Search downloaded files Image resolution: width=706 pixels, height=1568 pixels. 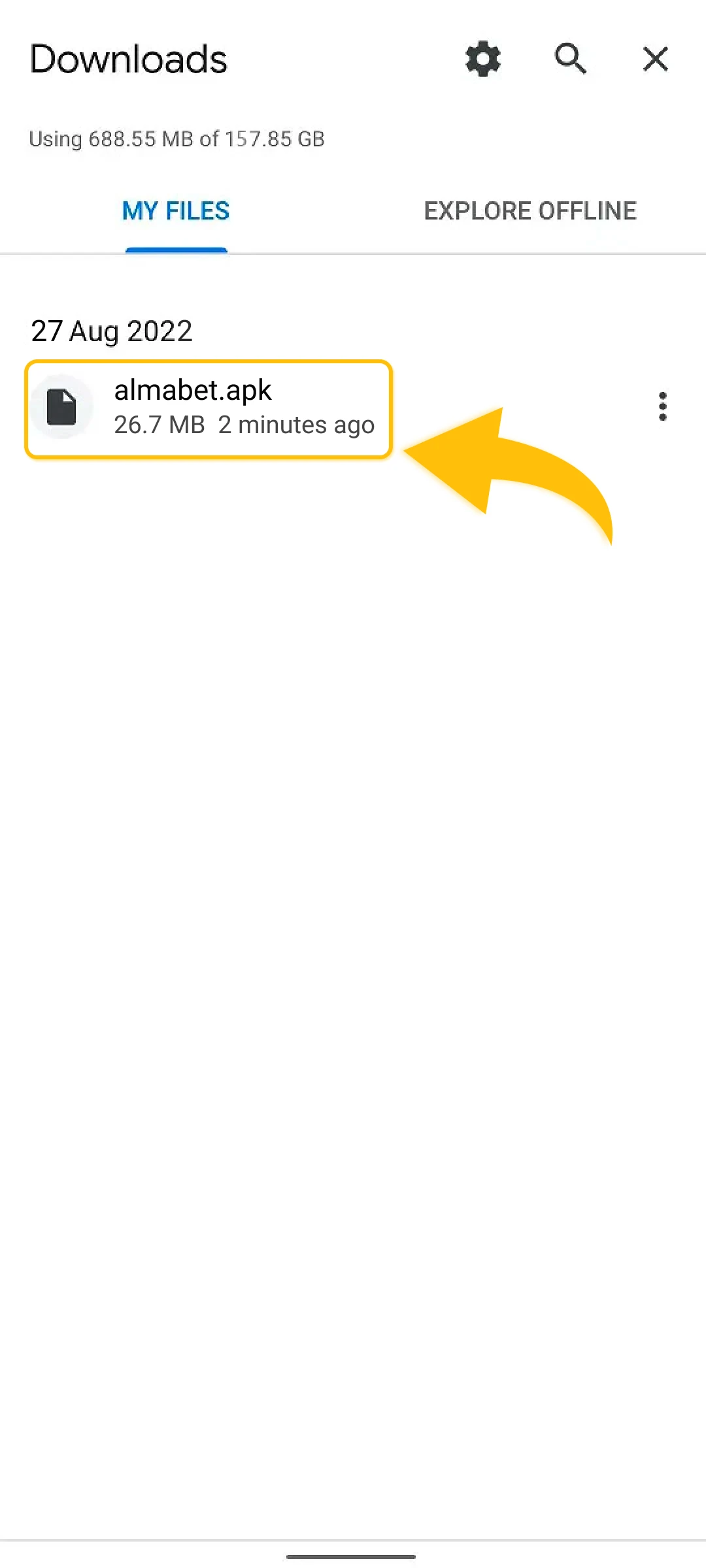click(x=570, y=59)
